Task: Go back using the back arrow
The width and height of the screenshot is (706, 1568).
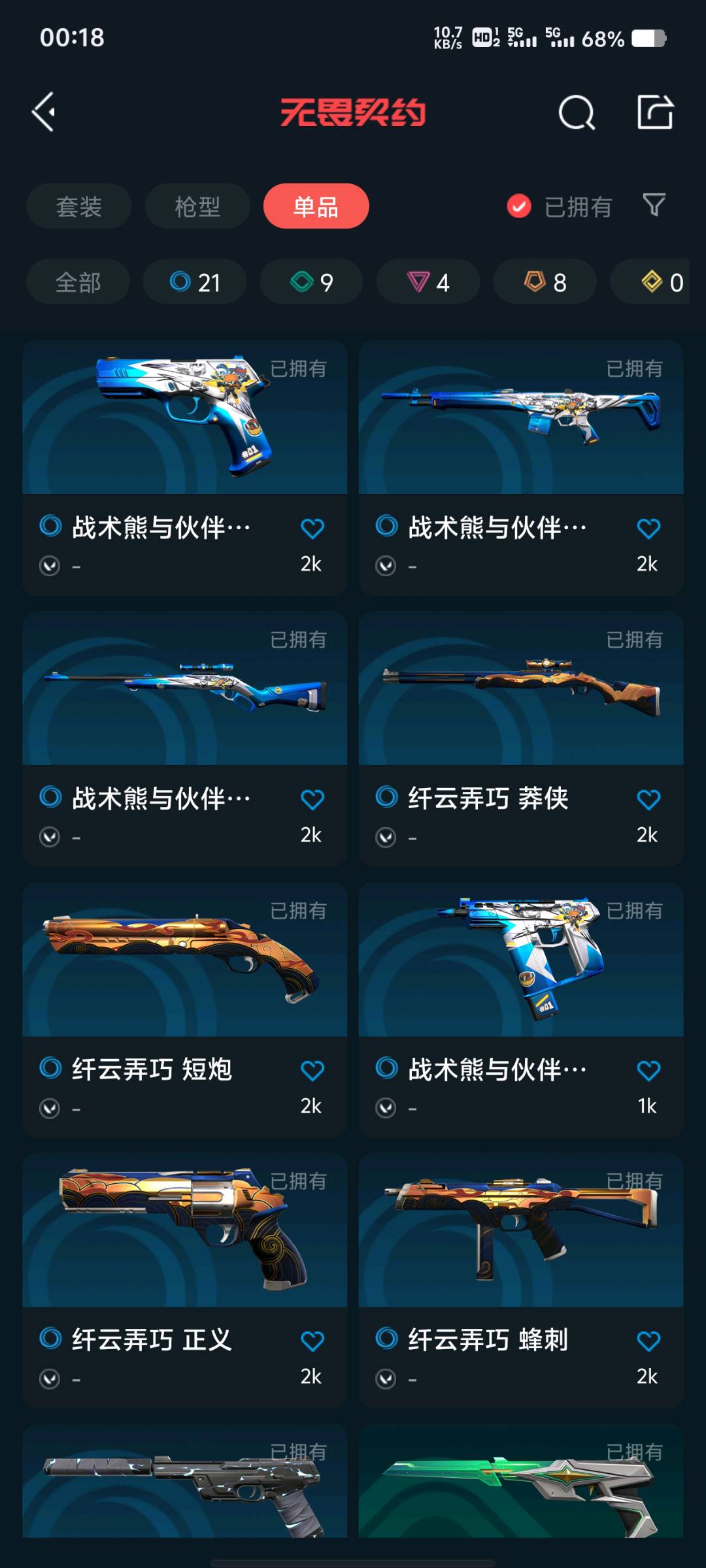Action: tap(44, 112)
